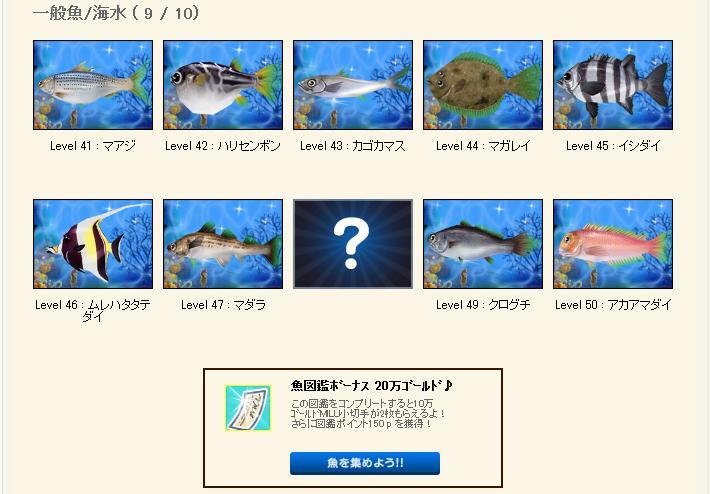View the ムレハタタテダイ fish entry
This screenshot has width=710, height=494.
pos(93,244)
